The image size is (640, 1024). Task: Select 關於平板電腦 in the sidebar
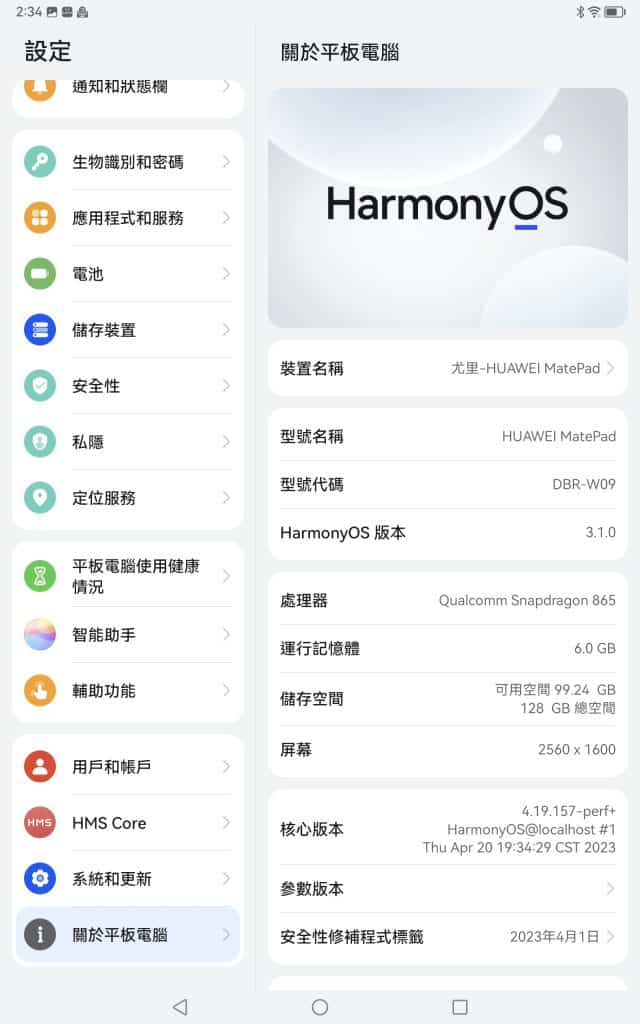click(x=128, y=935)
